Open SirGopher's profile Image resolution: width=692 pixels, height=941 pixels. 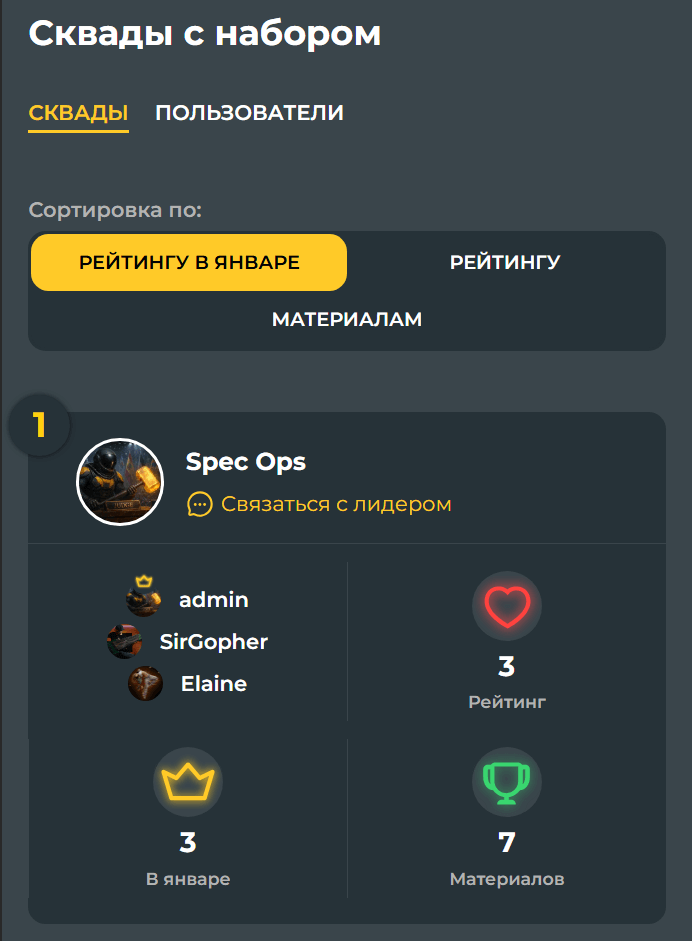tap(213, 642)
